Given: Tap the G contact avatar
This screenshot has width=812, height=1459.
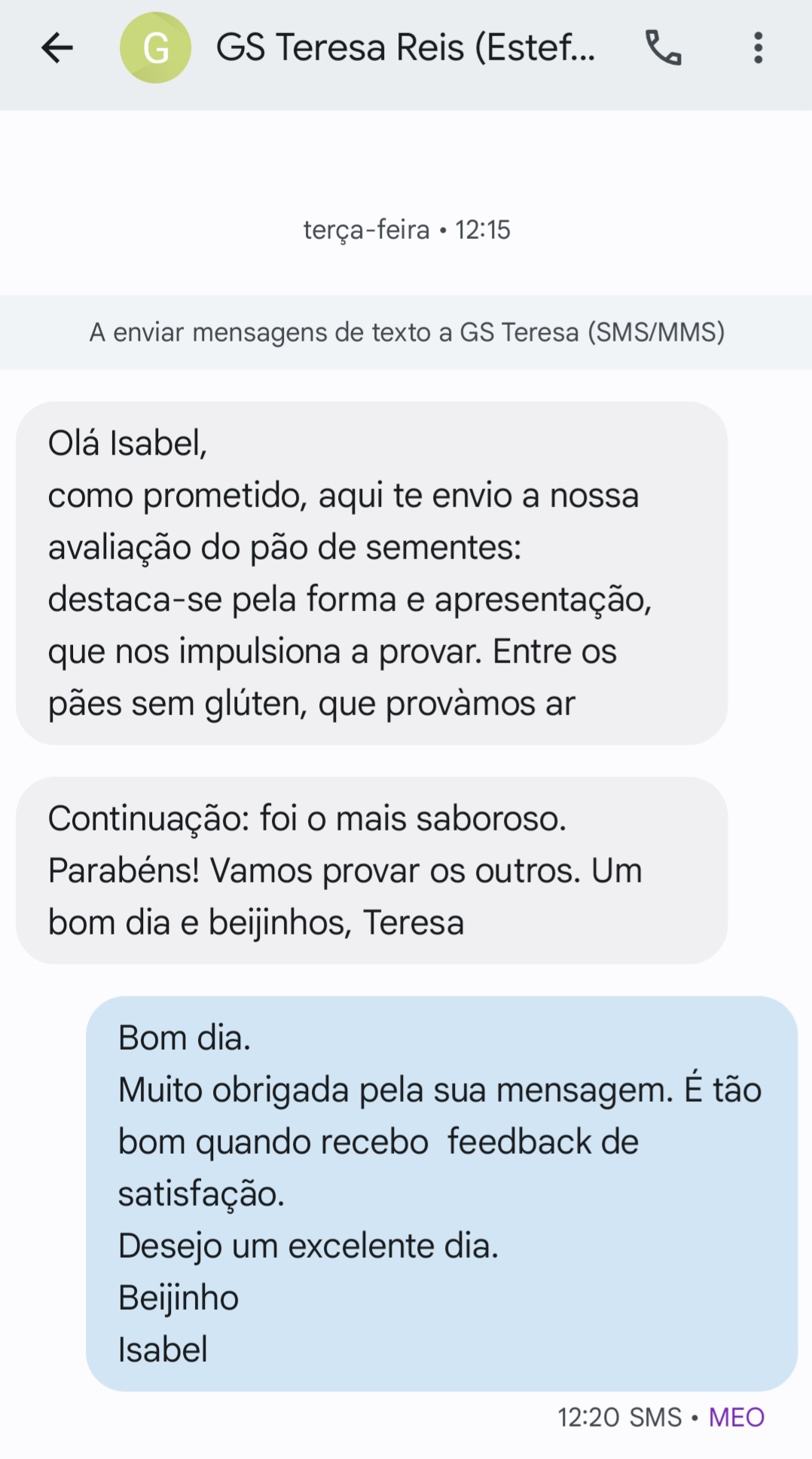Looking at the screenshot, I should coord(155,48).
